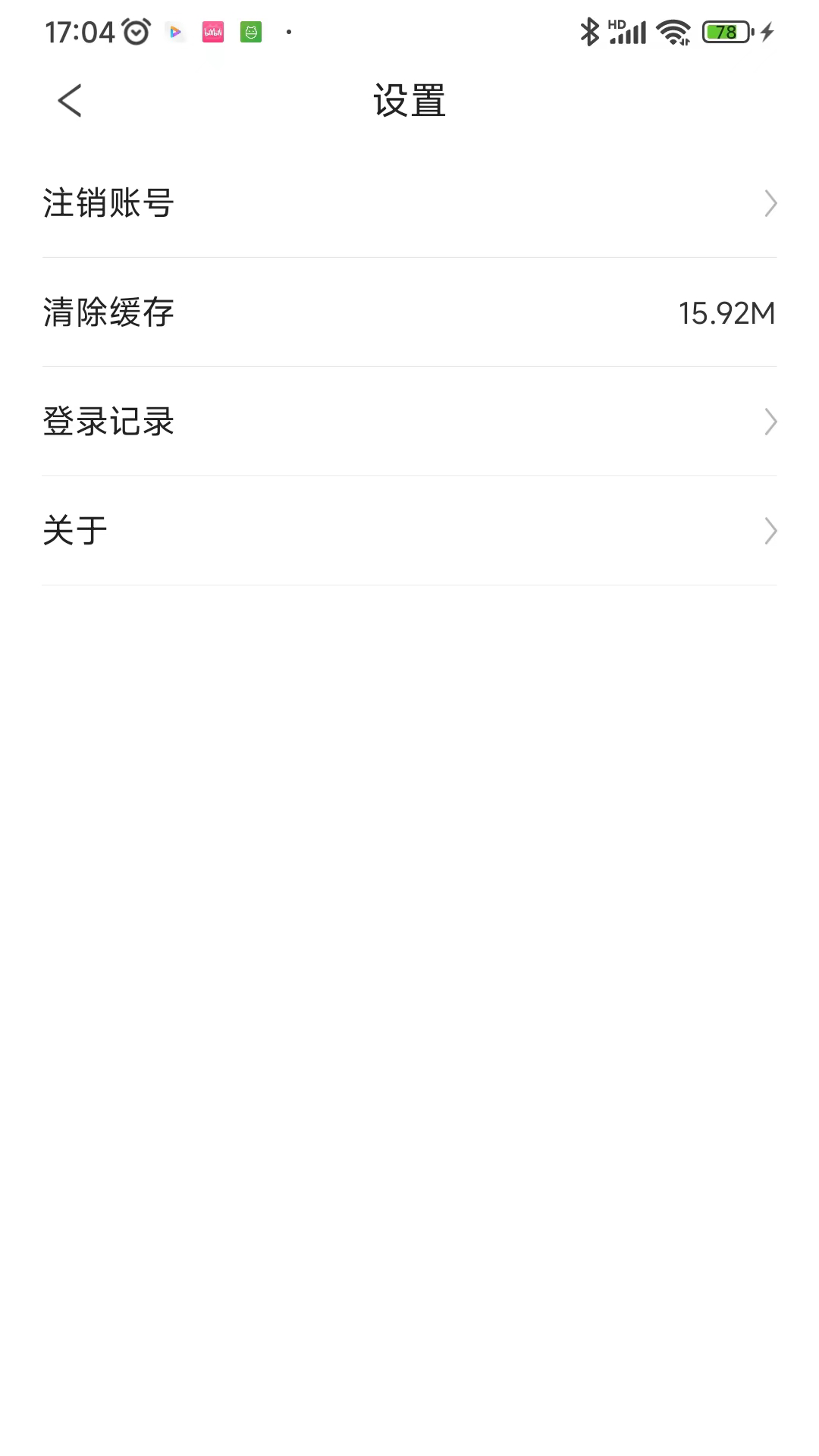Tap the 15.92M cache size label
Image resolution: width=819 pixels, height=1456 pixels.
(726, 312)
